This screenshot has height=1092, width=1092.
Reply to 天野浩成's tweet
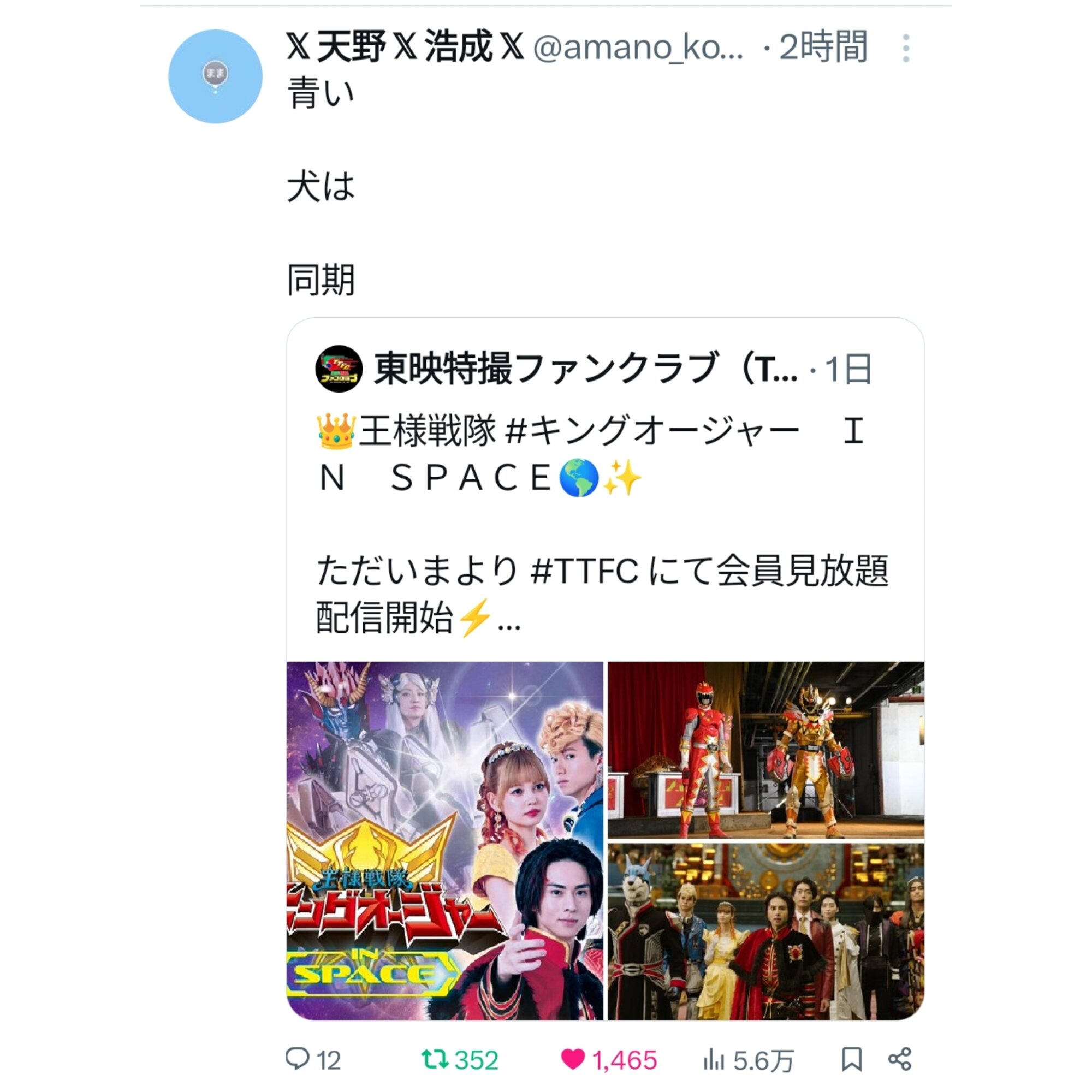point(298,1059)
